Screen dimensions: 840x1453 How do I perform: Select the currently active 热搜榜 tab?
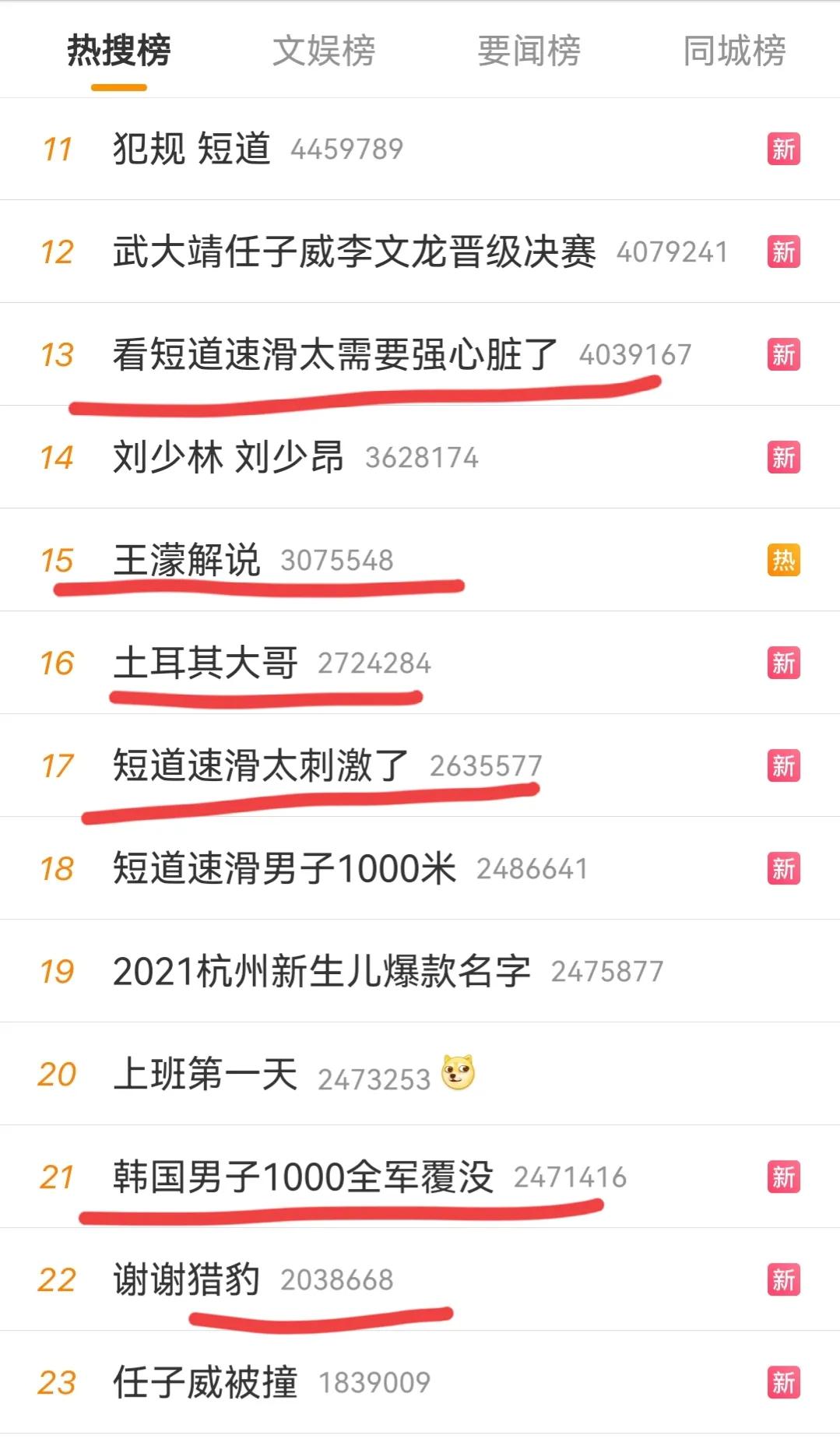[118, 50]
